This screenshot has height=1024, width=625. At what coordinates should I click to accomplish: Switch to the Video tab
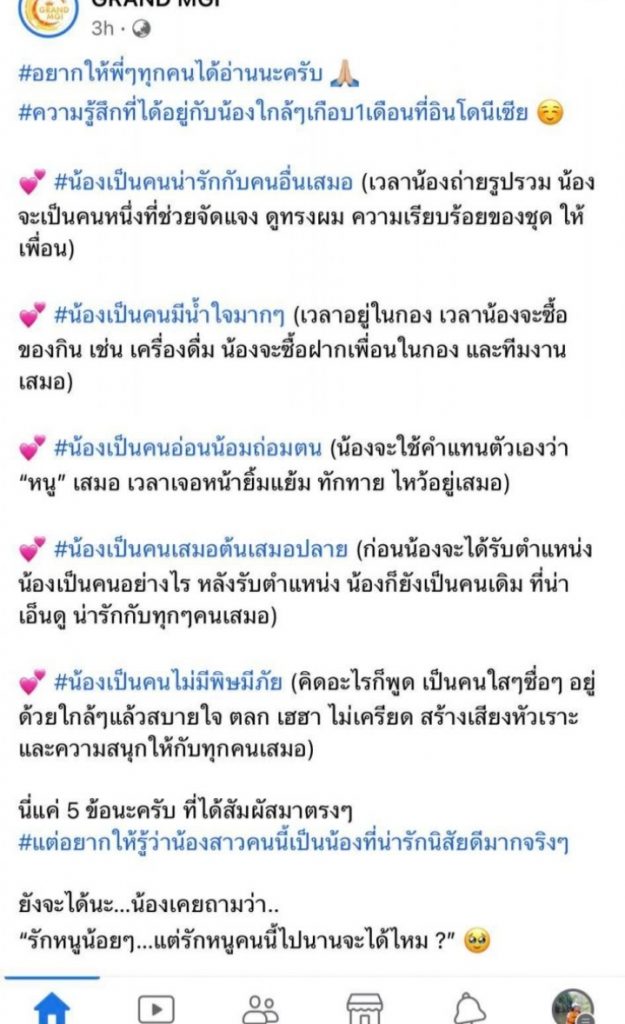point(156,1008)
